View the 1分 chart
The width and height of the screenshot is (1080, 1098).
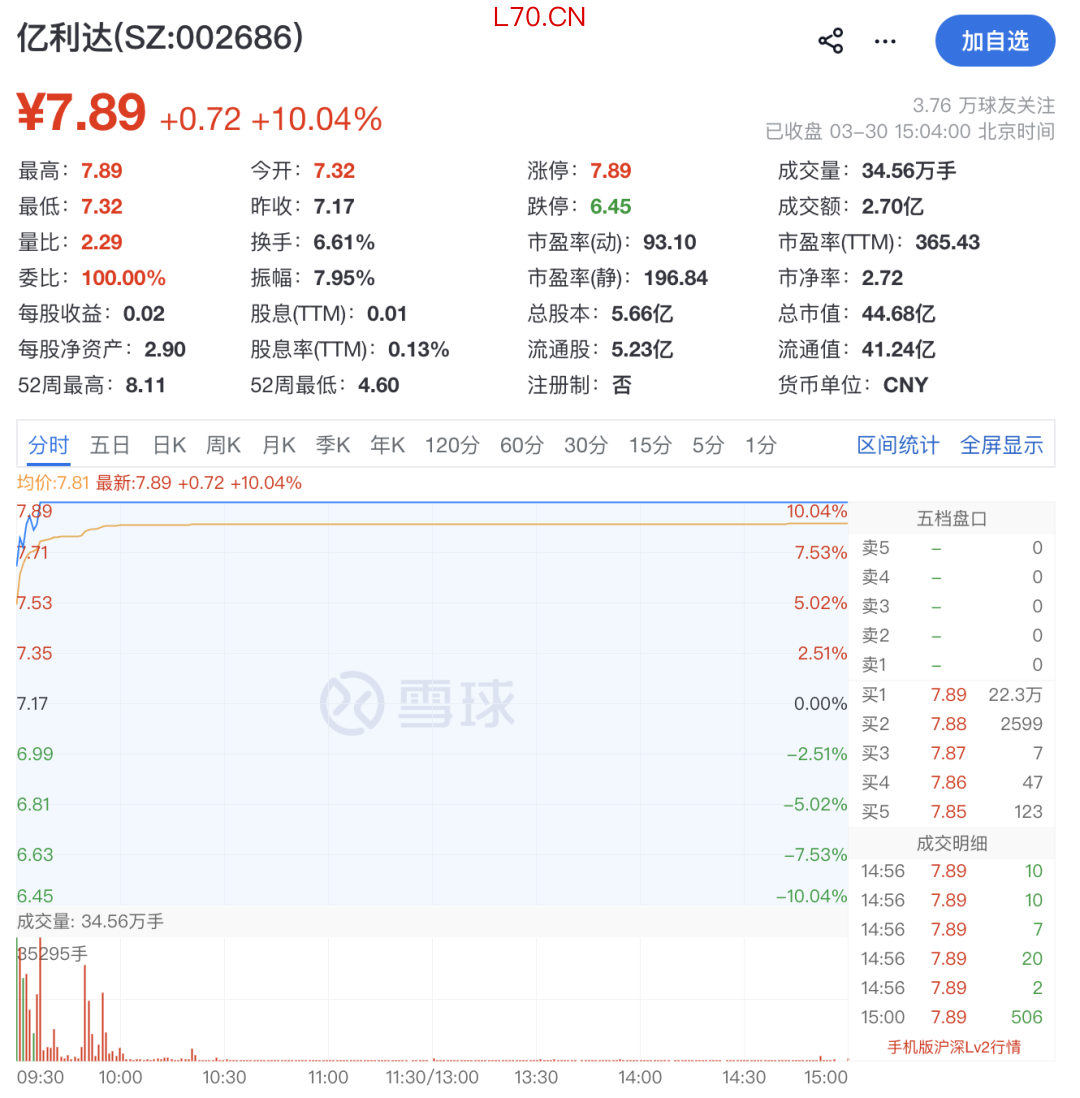(x=760, y=446)
